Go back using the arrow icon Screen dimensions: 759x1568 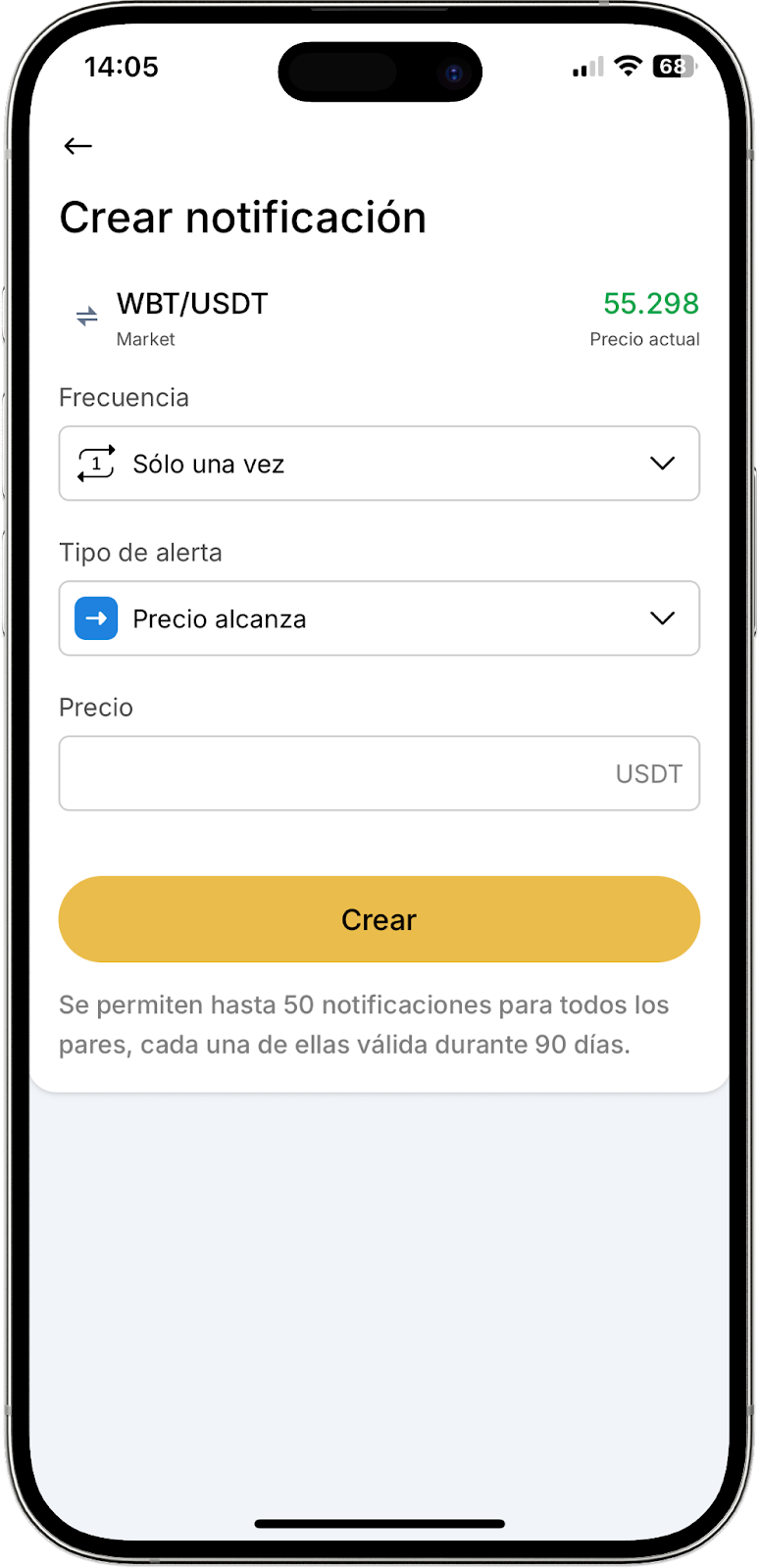pyautogui.click(x=77, y=146)
